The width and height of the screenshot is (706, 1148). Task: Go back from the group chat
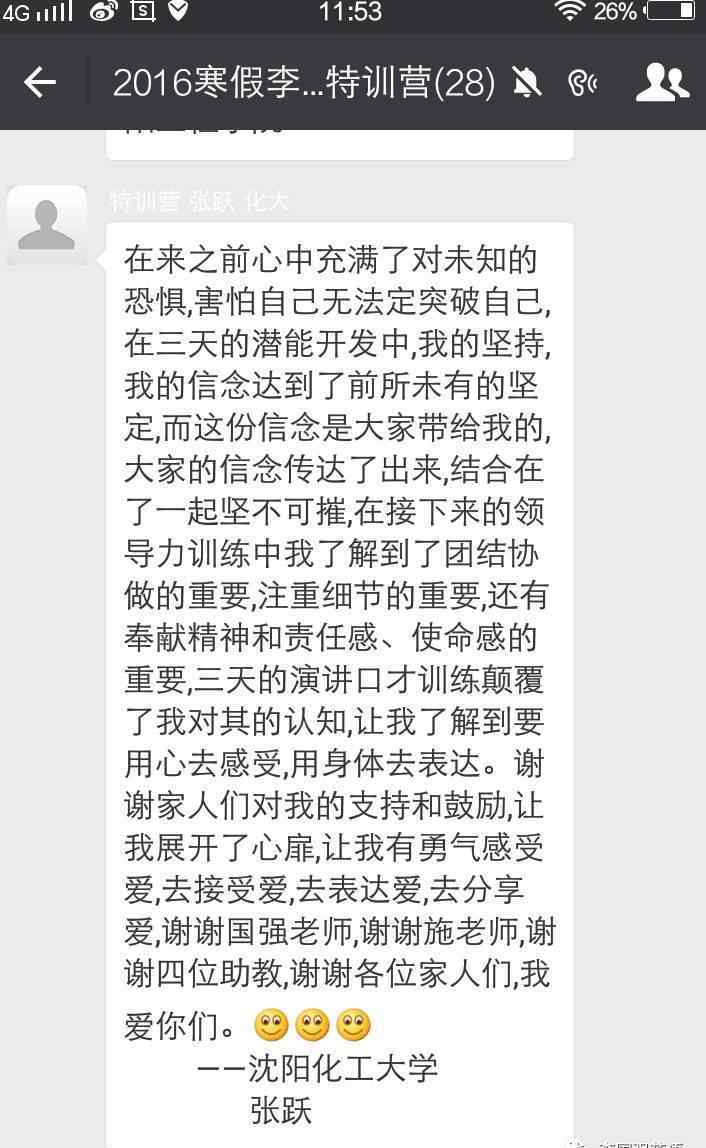click(40, 83)
